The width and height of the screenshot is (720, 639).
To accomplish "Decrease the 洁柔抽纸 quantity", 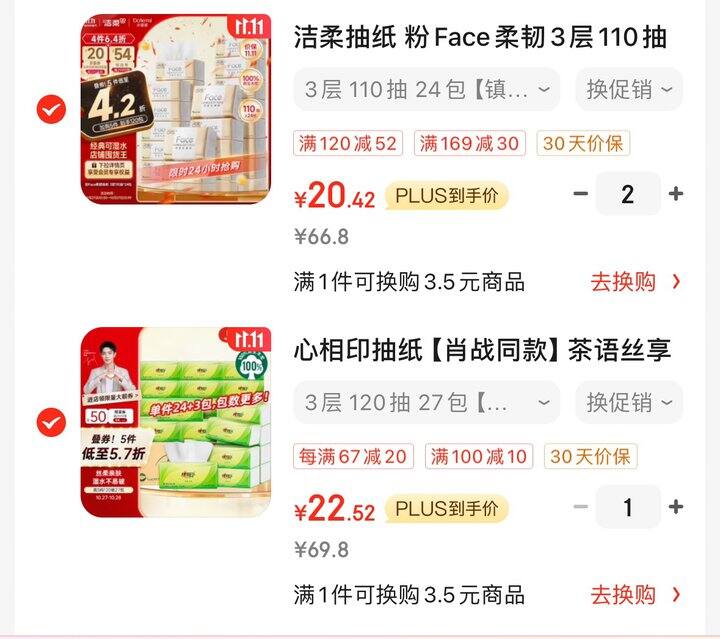I will [x=581, y=194].
